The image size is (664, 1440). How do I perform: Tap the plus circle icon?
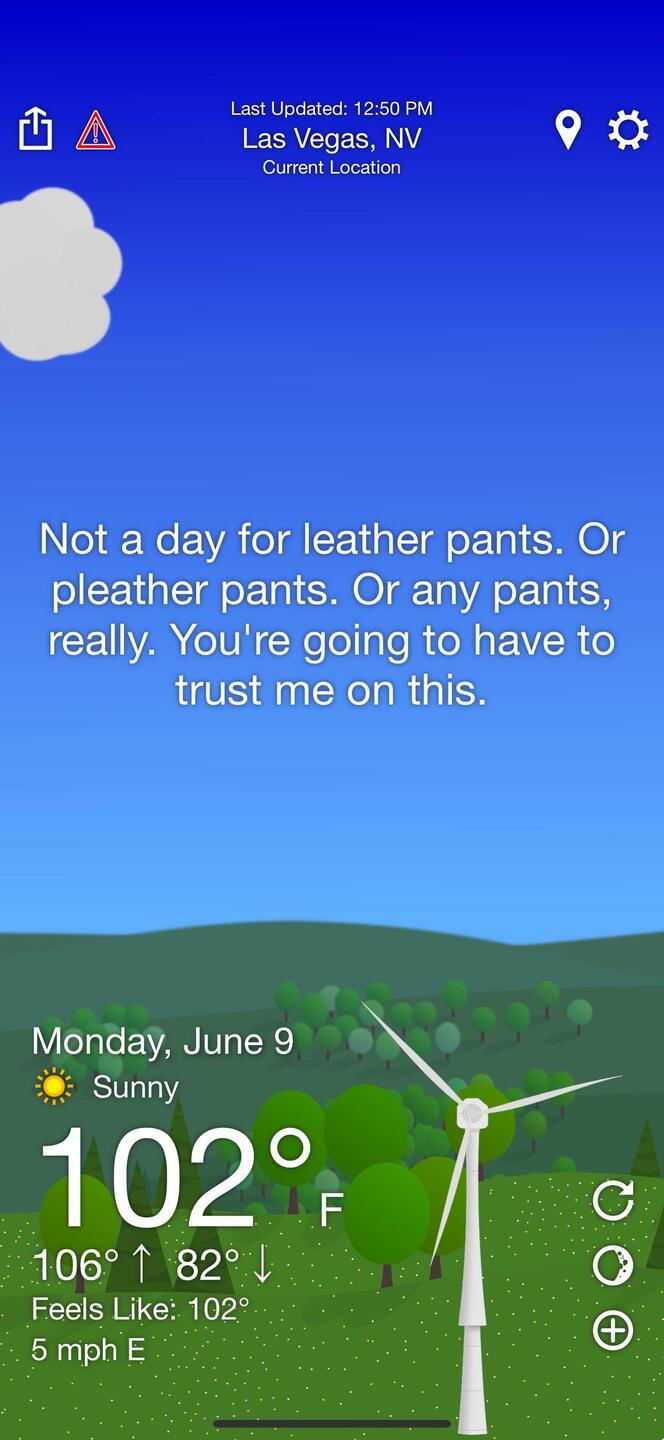[x=613, y=1331]
